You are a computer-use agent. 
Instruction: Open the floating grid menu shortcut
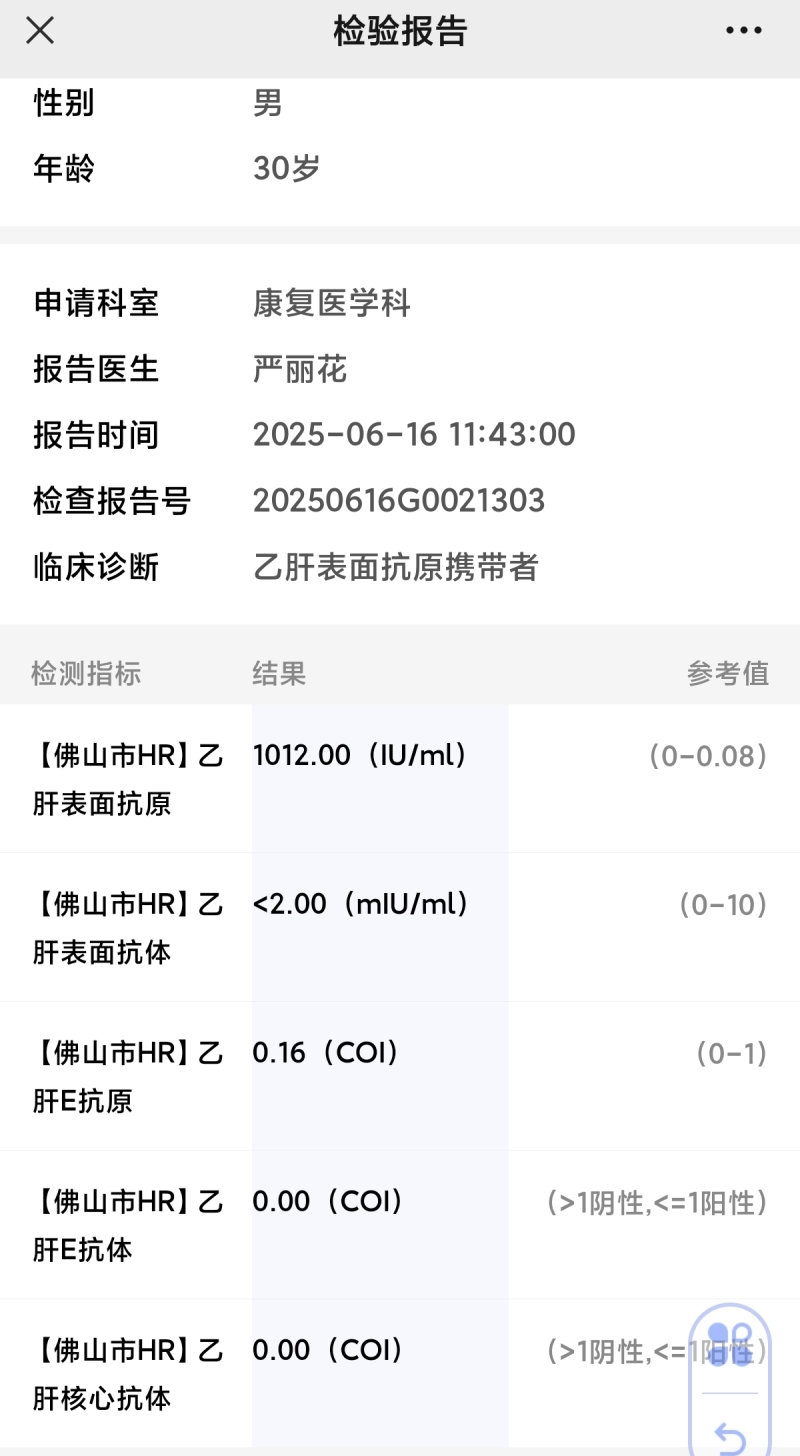(x=729, y=1346)
